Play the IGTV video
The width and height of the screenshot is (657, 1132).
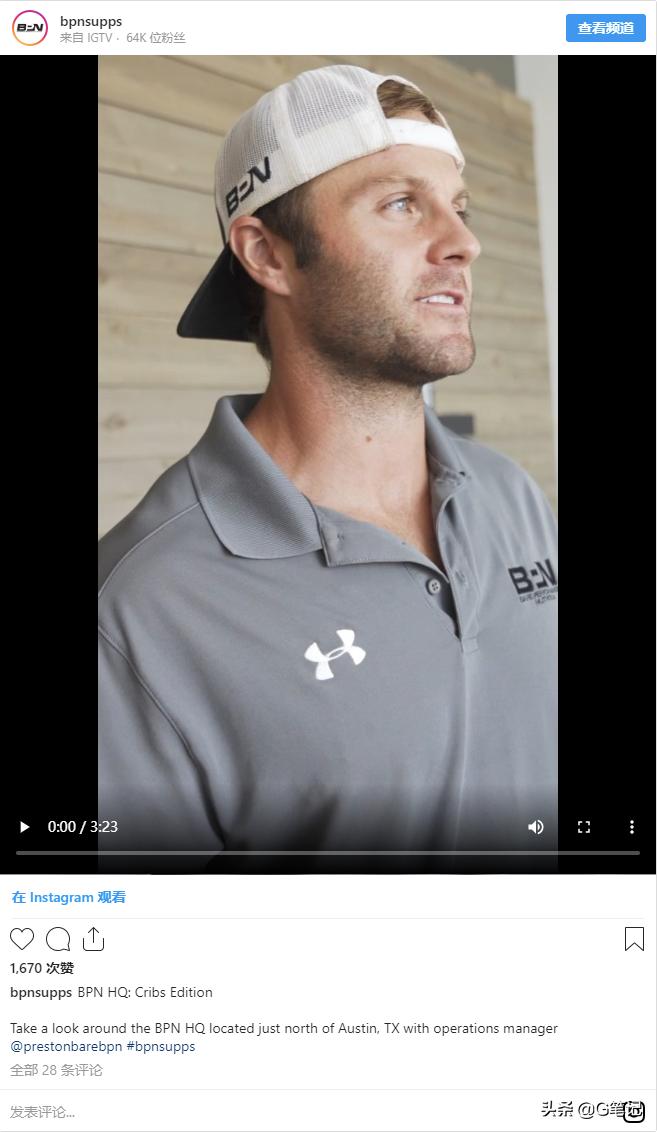click(x=25, y=827)
